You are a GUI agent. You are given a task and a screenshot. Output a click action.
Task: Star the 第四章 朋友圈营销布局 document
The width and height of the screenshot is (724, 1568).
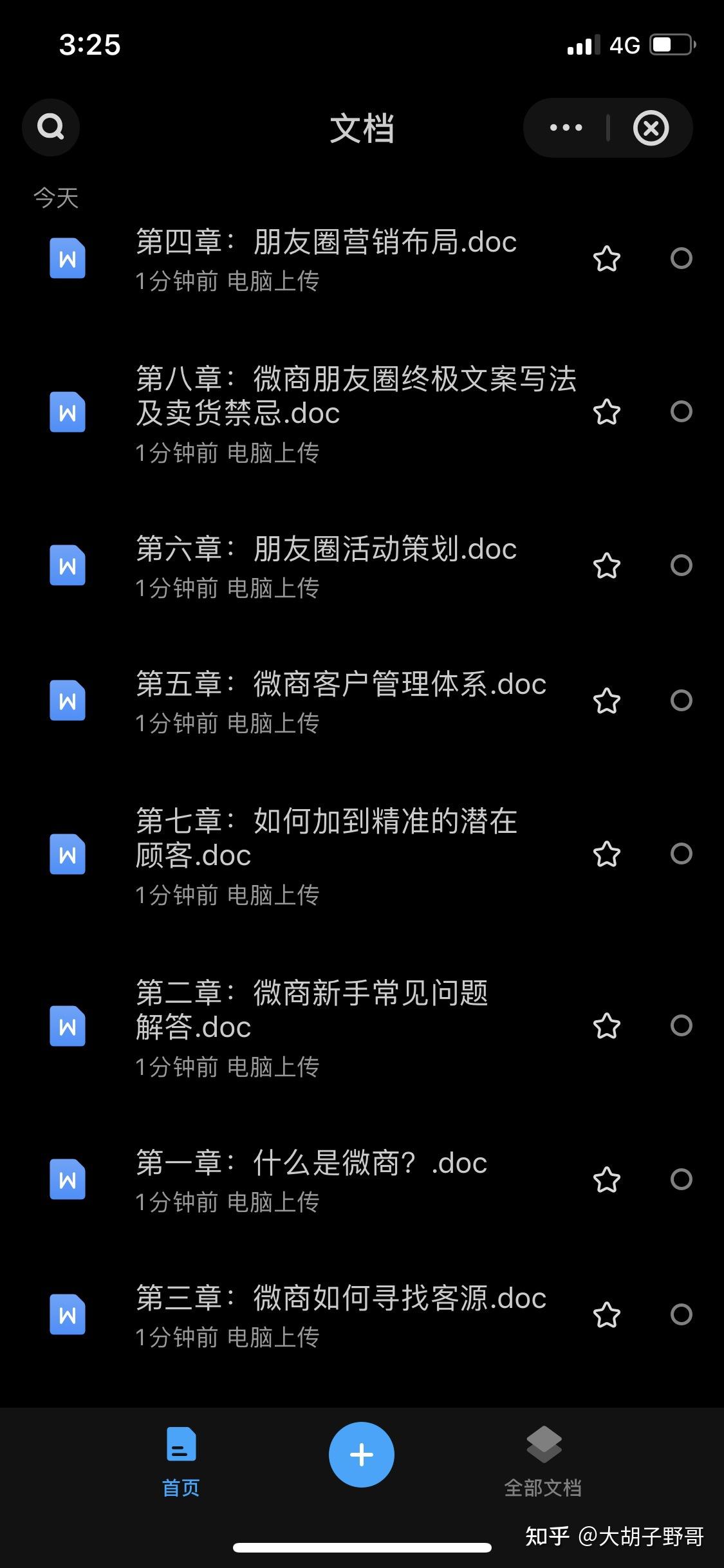point(606,259)
